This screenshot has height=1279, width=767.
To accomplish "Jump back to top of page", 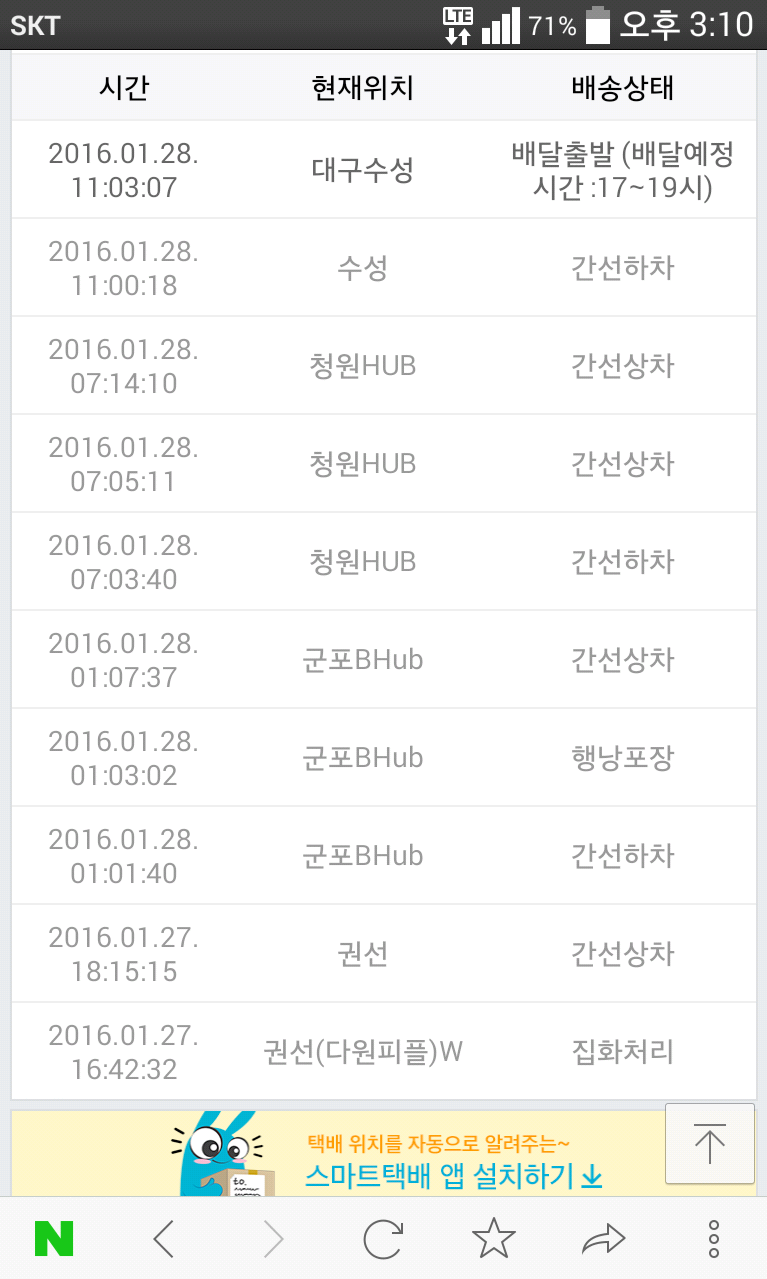I will coord(709,1143).
